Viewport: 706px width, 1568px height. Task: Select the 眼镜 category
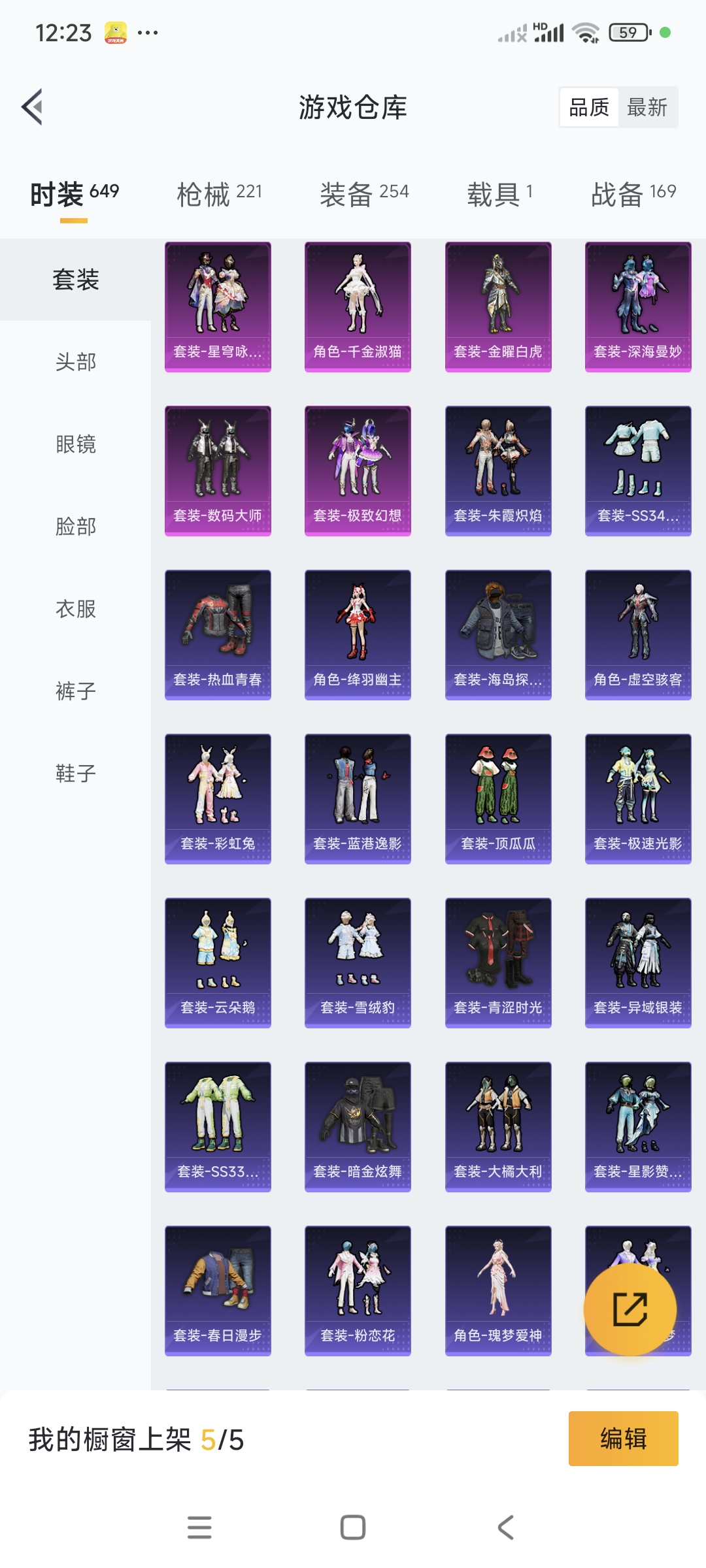76,444
